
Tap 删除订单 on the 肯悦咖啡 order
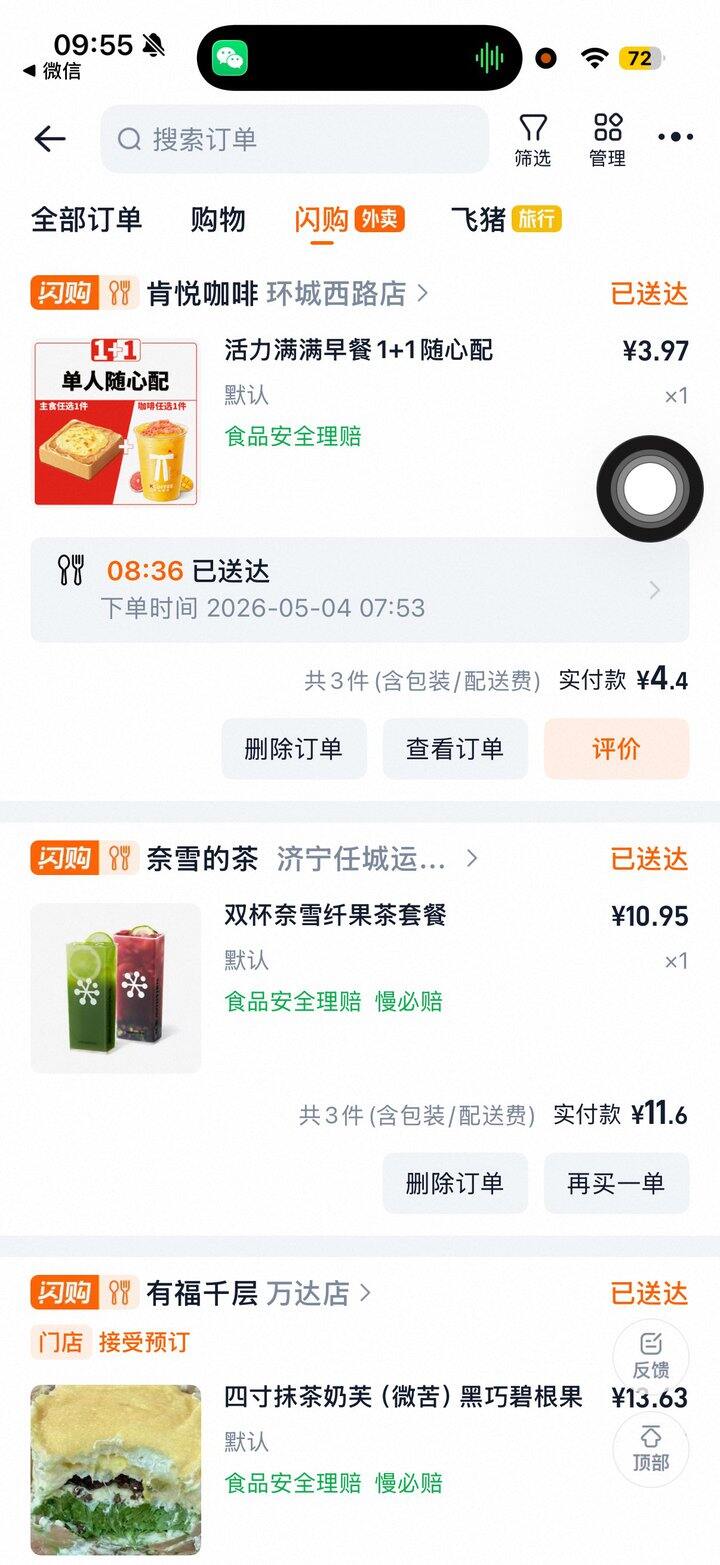point(294,748)
